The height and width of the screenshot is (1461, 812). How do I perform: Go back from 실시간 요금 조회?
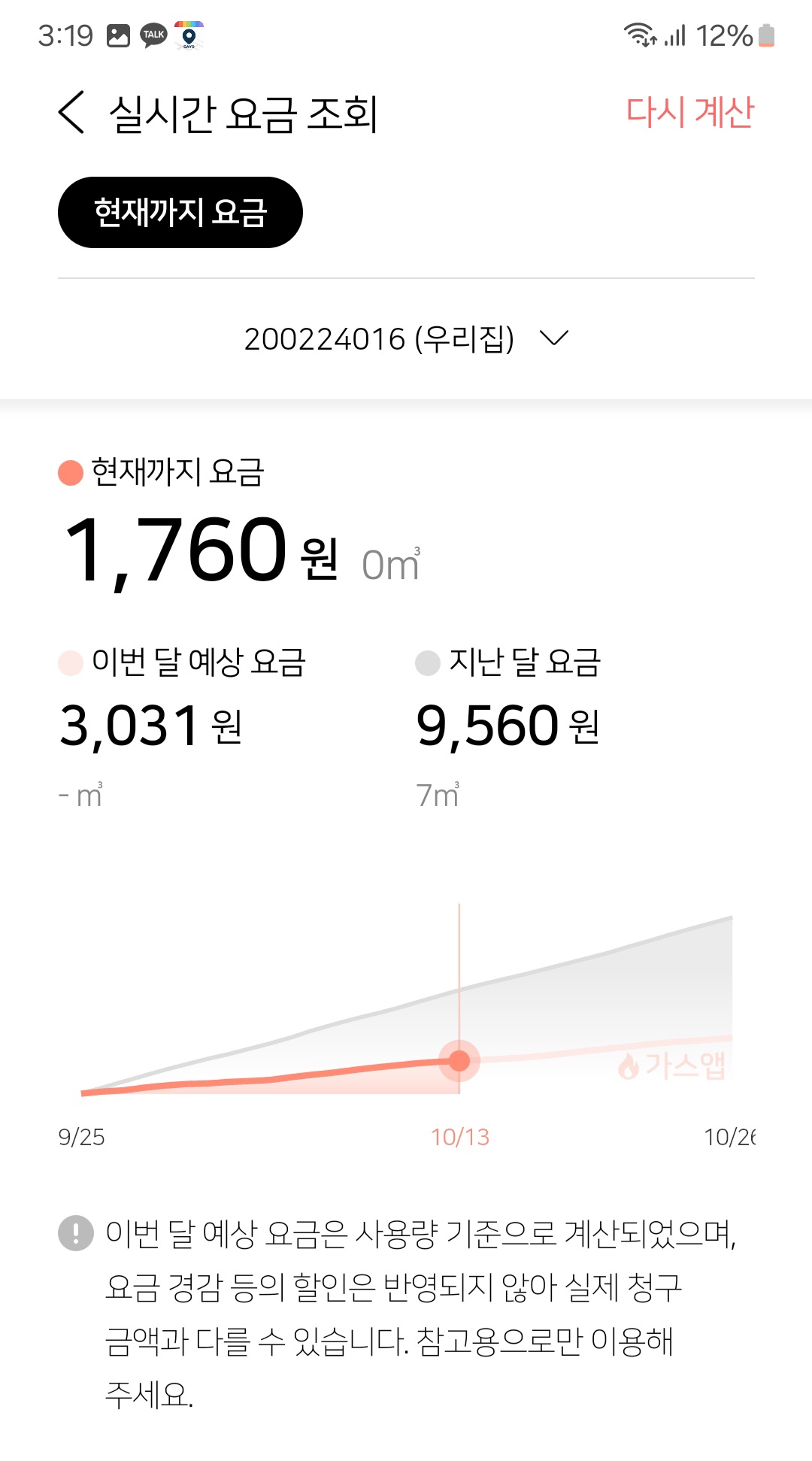pyautogui.click(x=71, y=114)
